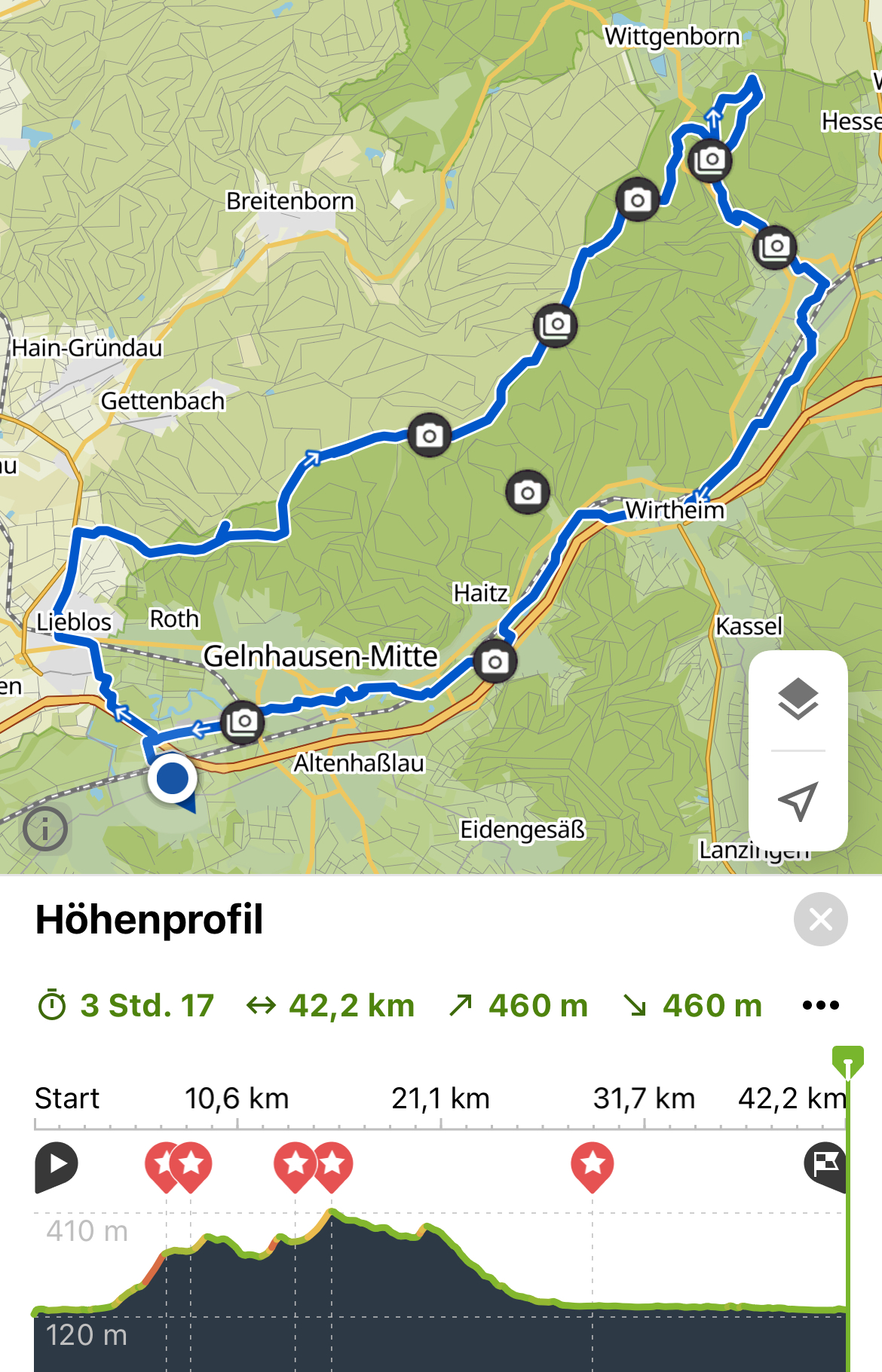Center map on current location
The height and width of the screenshot is (1372, 882).
tap(798, 801)
